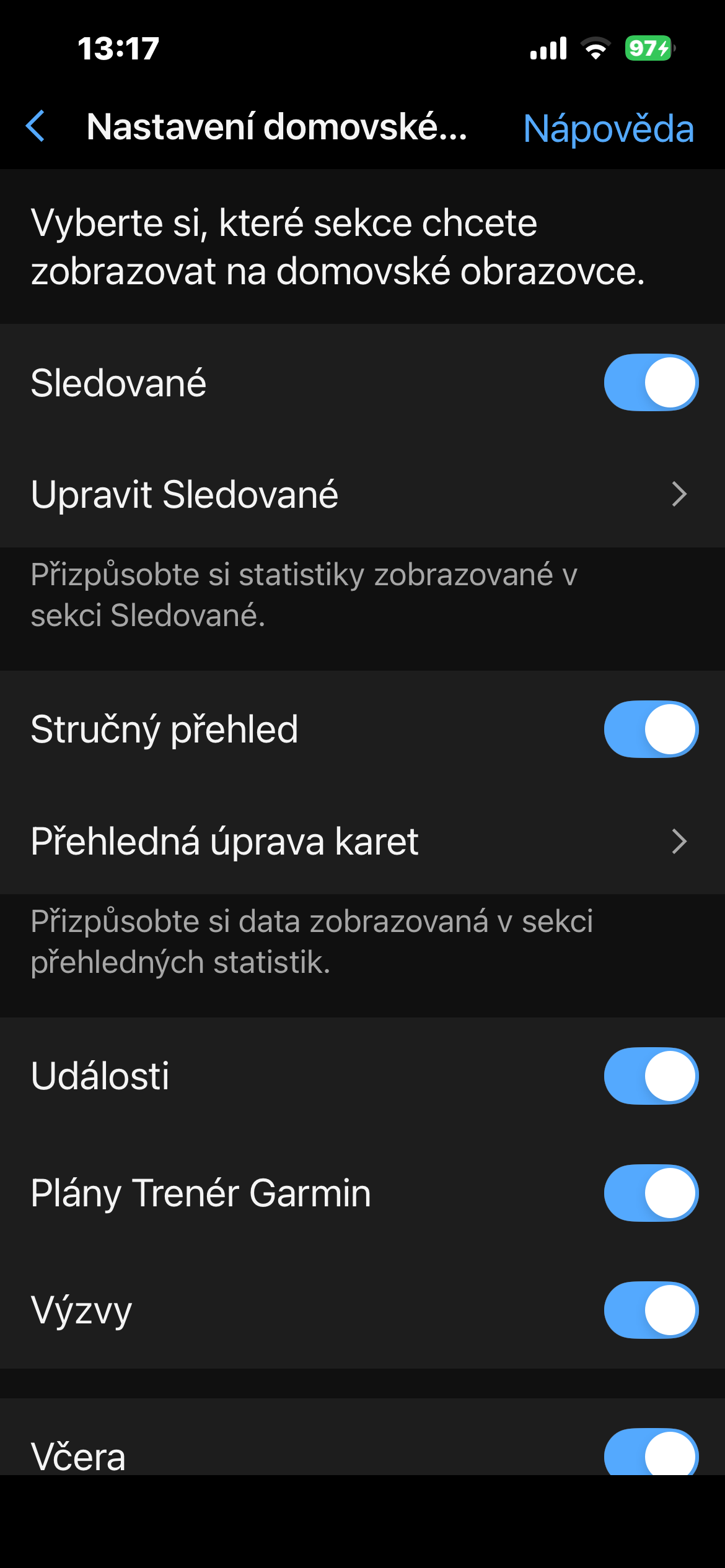Turn off the Události switch
Viewport: 725px width, 1568px height.
[x=651, y=1076]
